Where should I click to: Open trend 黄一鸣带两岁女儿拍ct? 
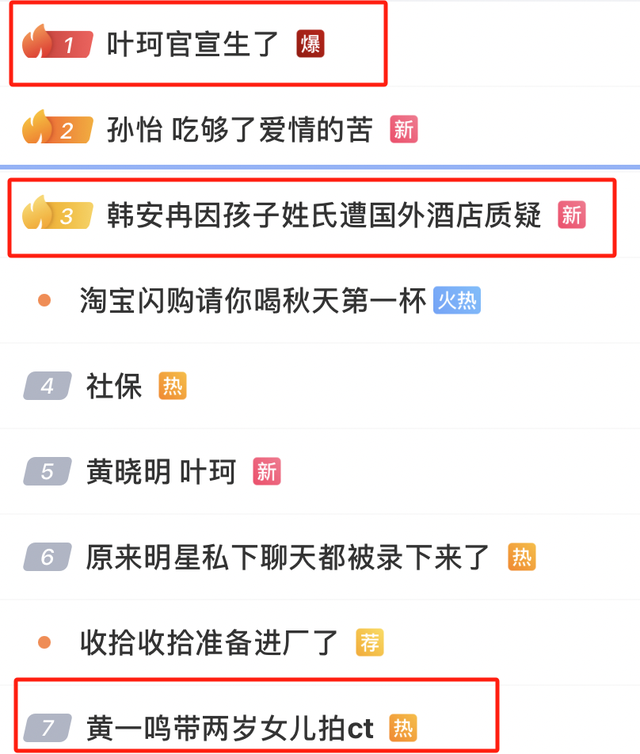pyautogui.click(x=230, y=727)
